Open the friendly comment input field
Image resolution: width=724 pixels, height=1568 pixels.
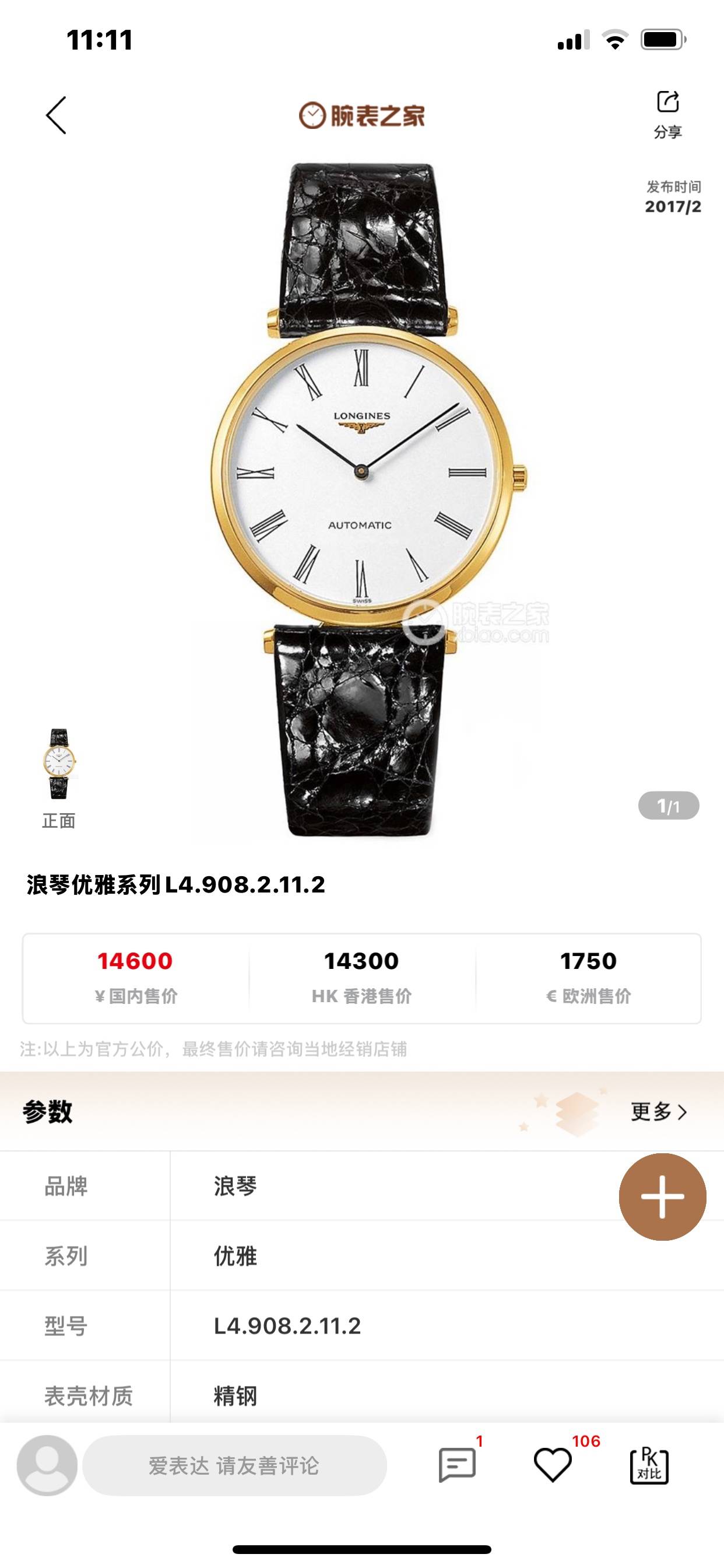click(x=234, y=1466)
